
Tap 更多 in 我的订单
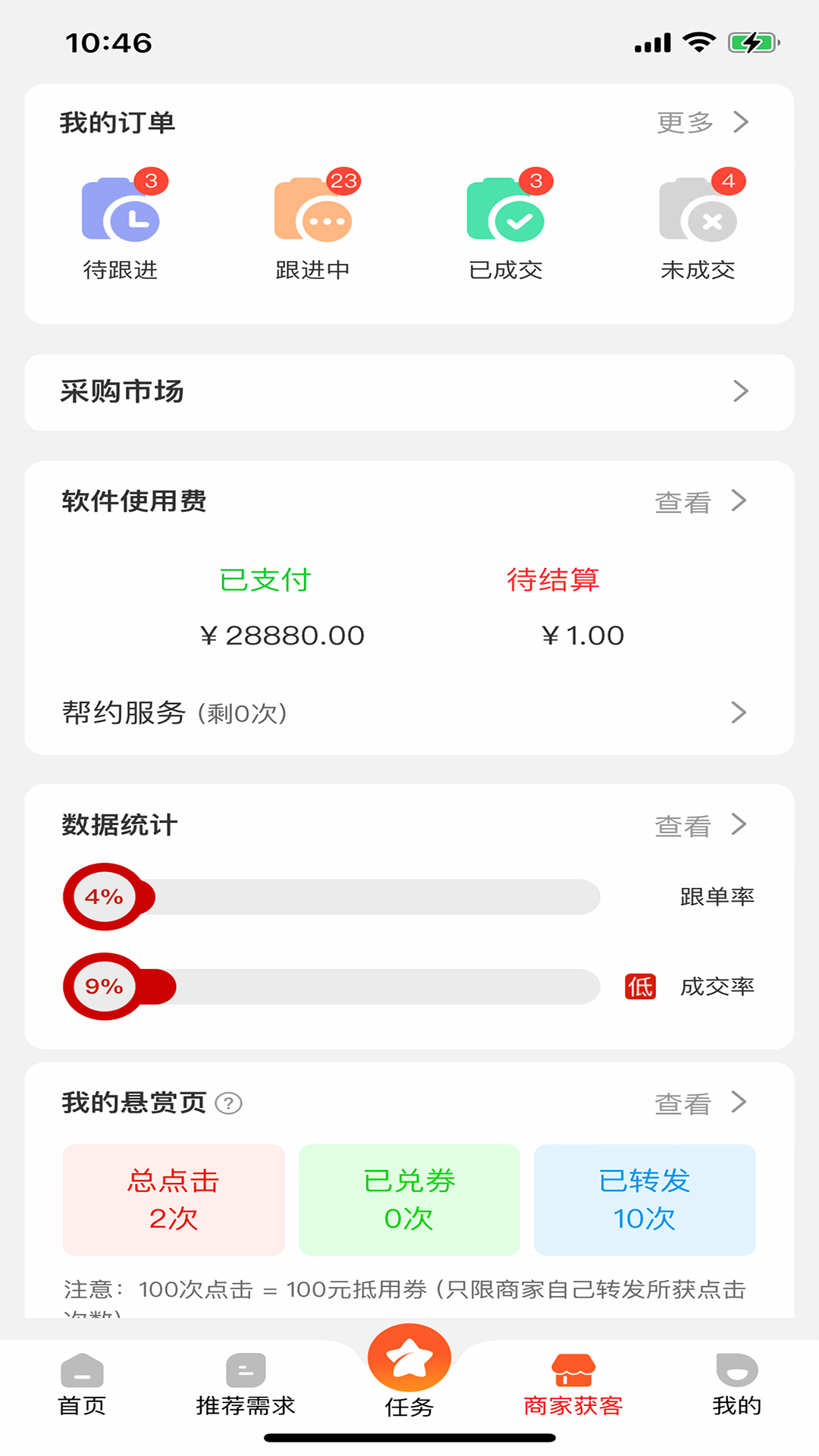click(x=701, y=123)
